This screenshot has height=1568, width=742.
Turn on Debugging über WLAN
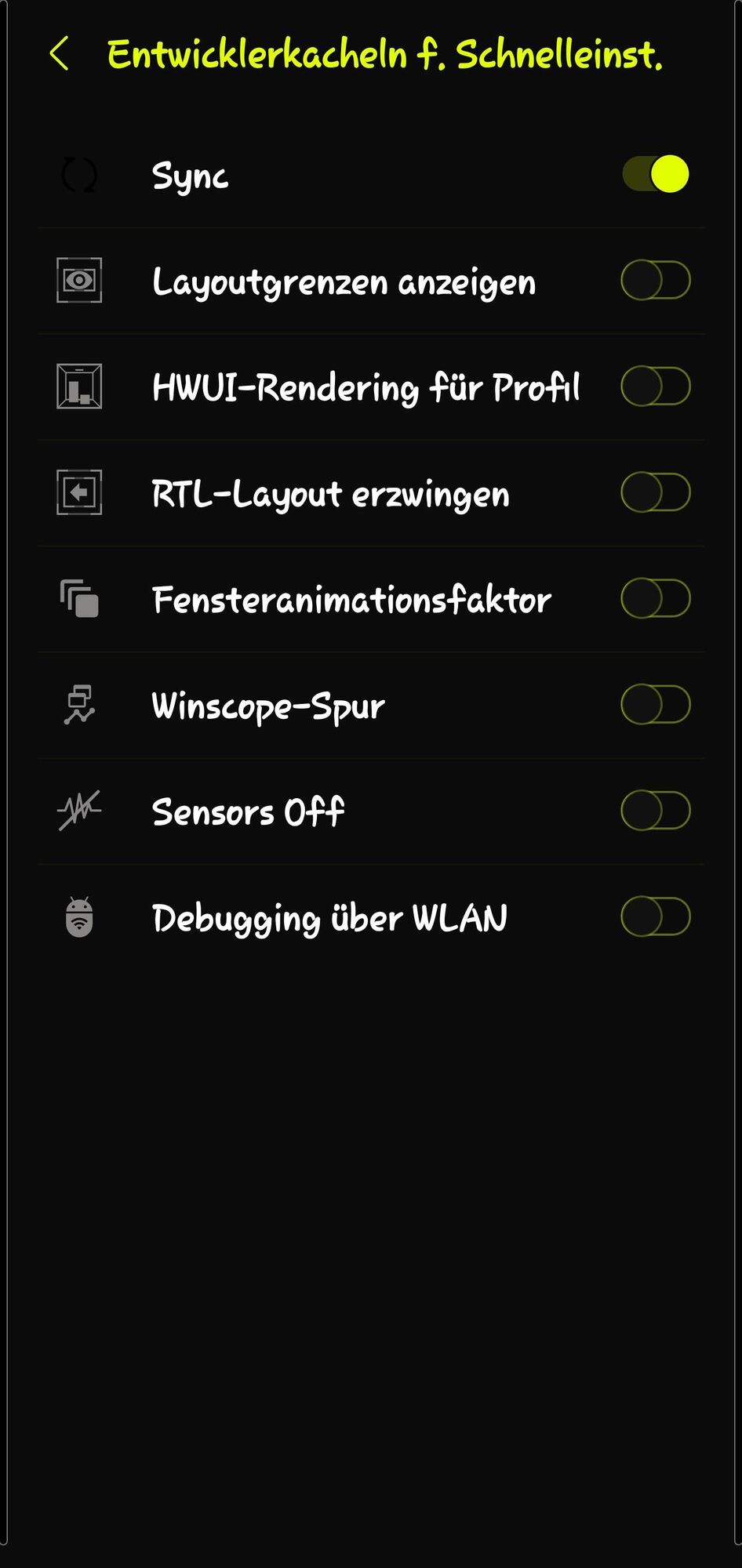(655, 916)
